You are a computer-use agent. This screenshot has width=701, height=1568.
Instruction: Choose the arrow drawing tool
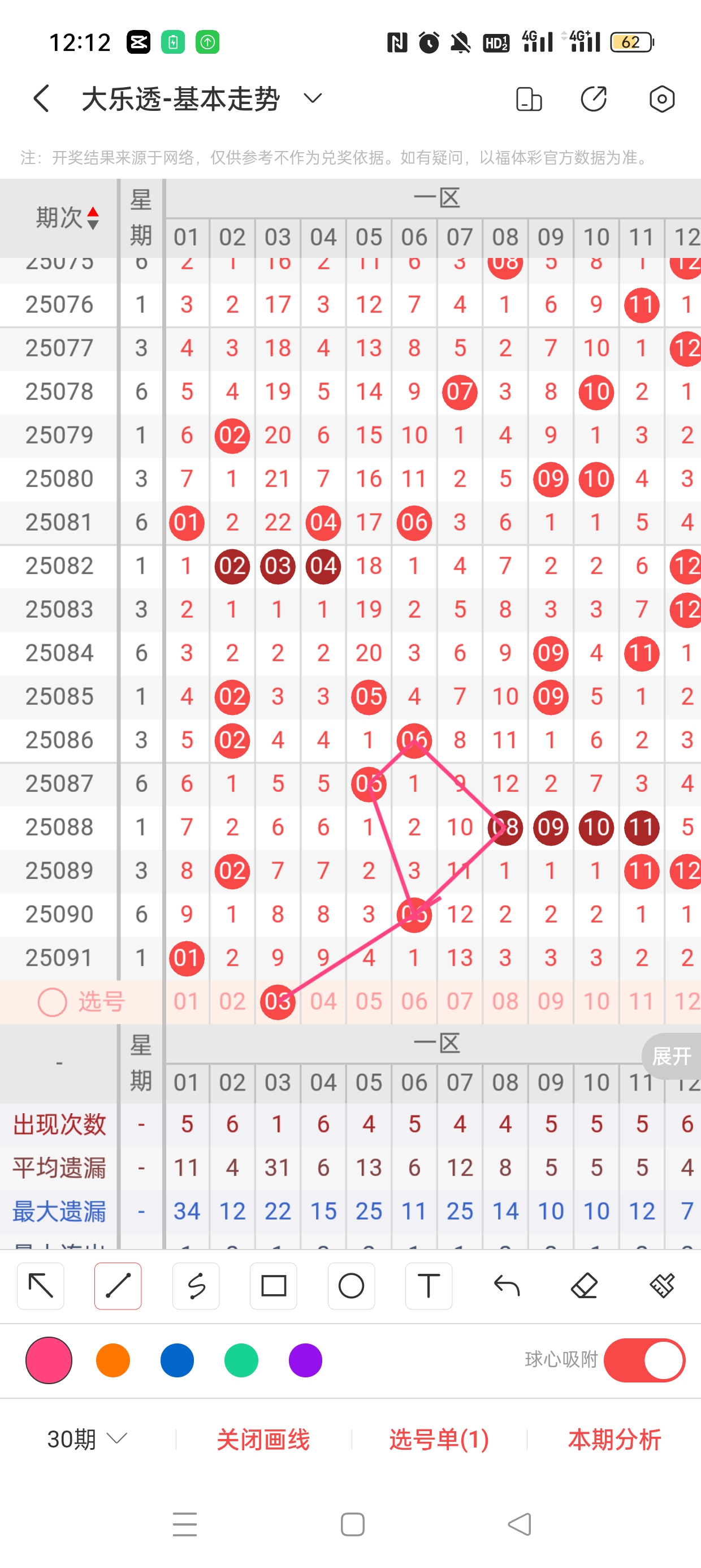[x=41, y=1286]
